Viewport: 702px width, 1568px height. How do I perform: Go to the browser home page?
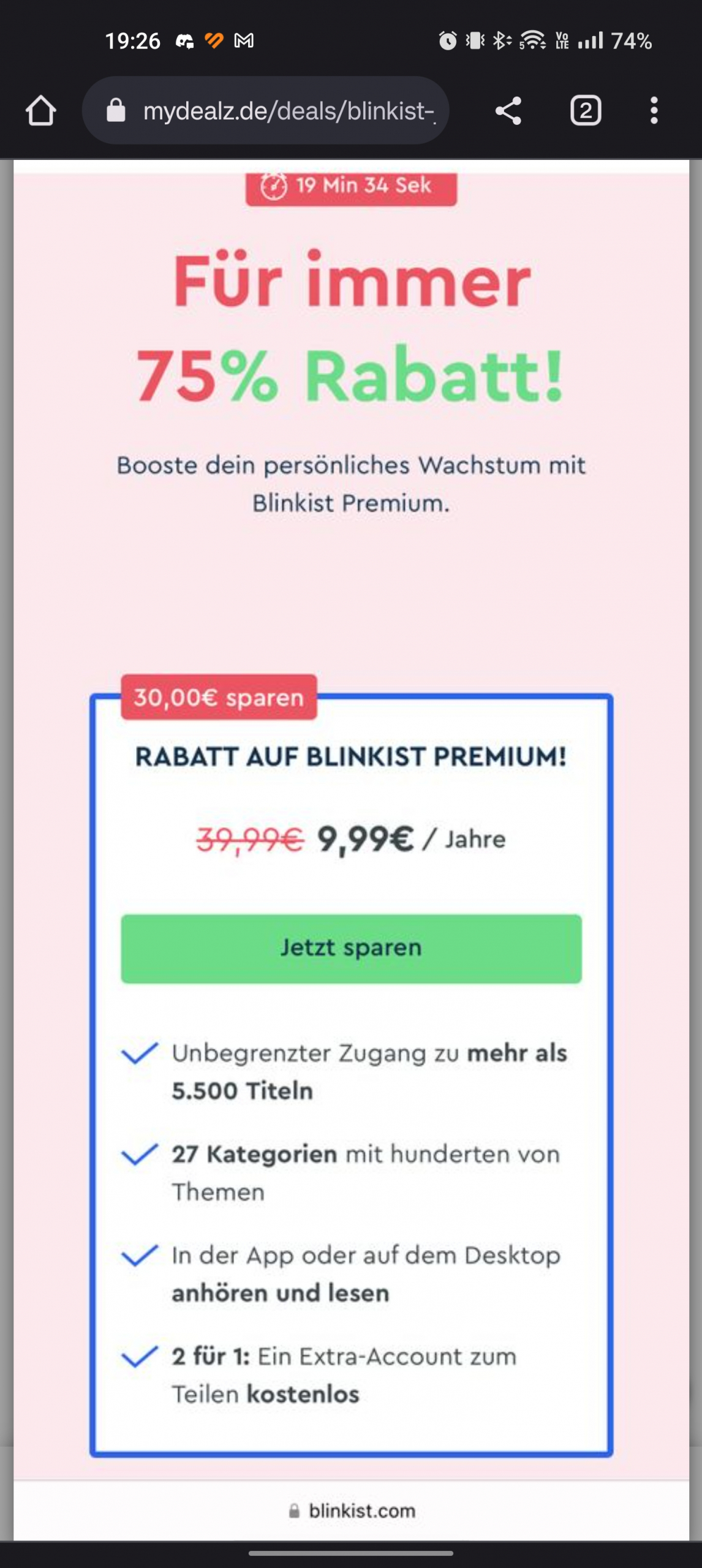click(x=40, y=111)
